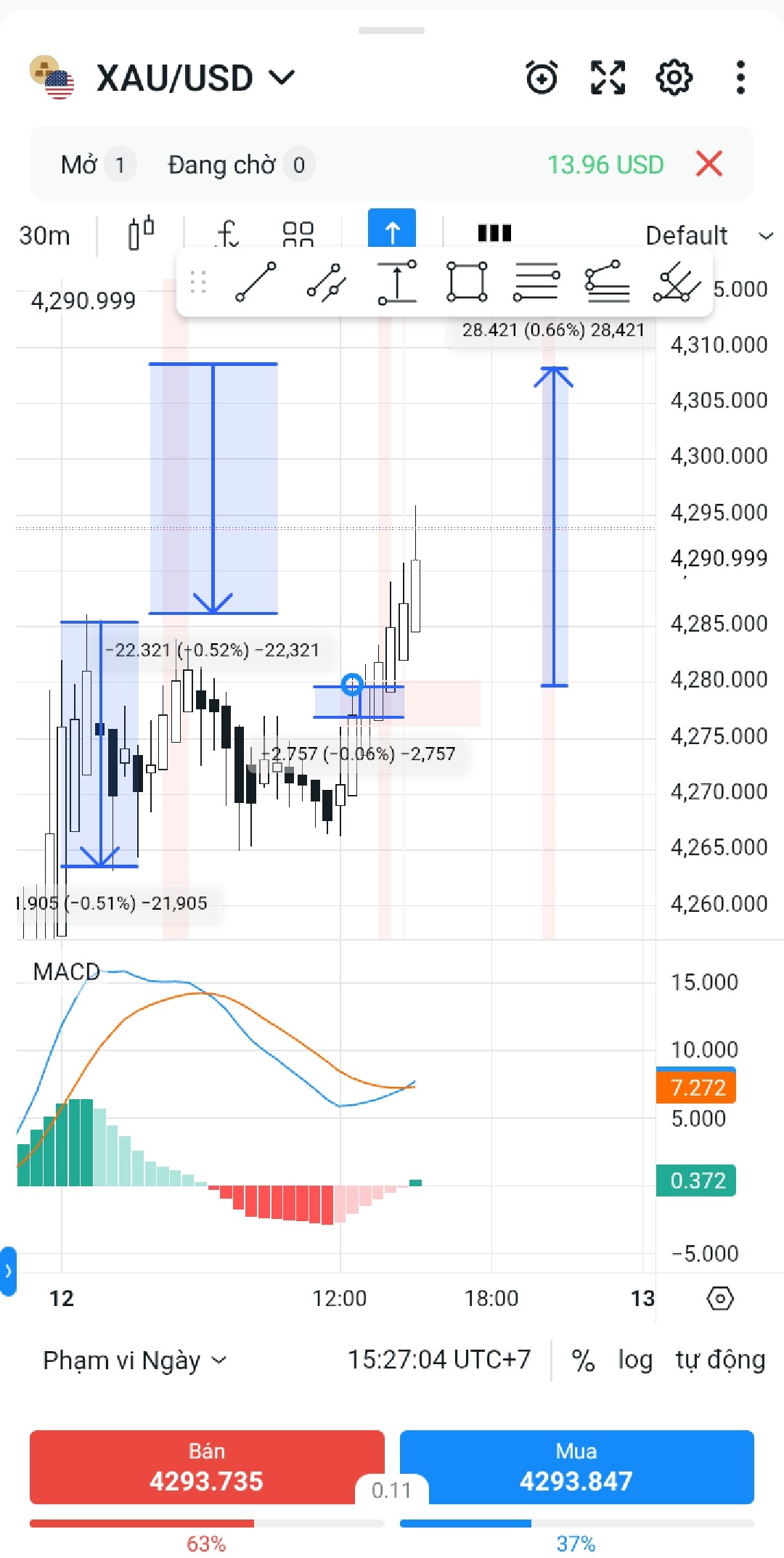Change the candlestick chart type
Image resolution: width=784 pixels, height=1558 pixels.
tap(141, 234)
